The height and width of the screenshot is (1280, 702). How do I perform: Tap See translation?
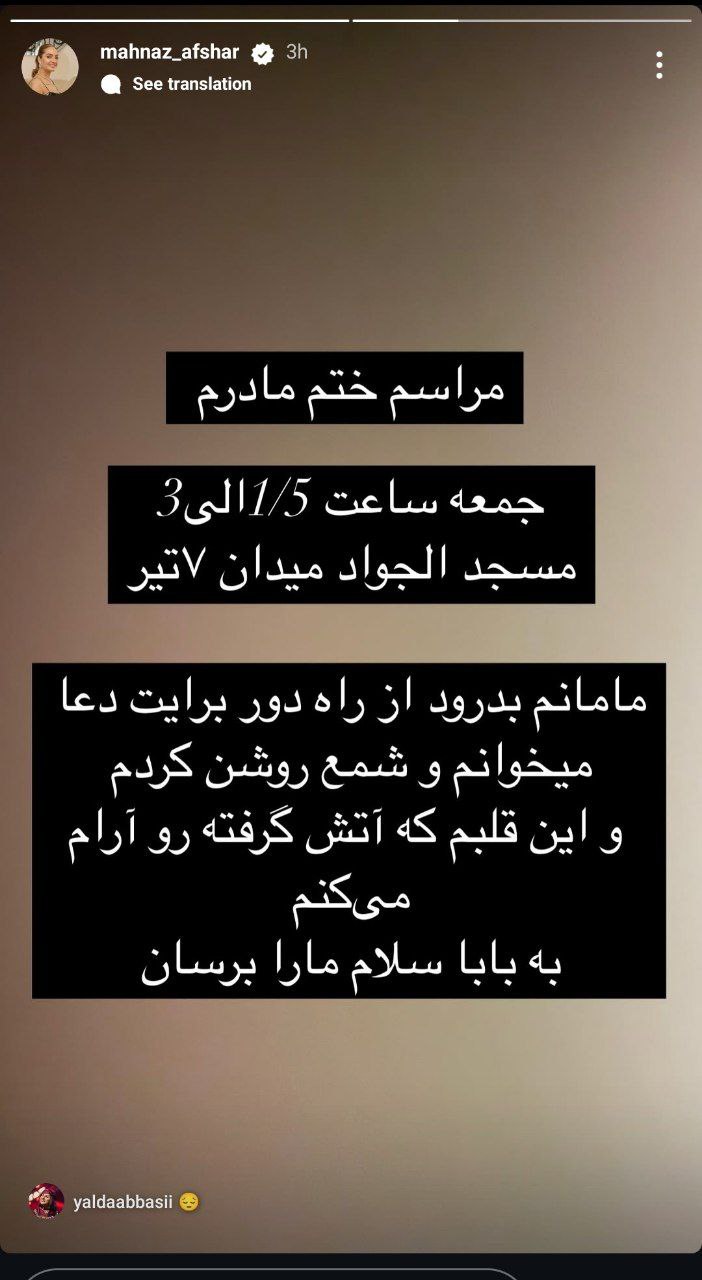[191, 84]
